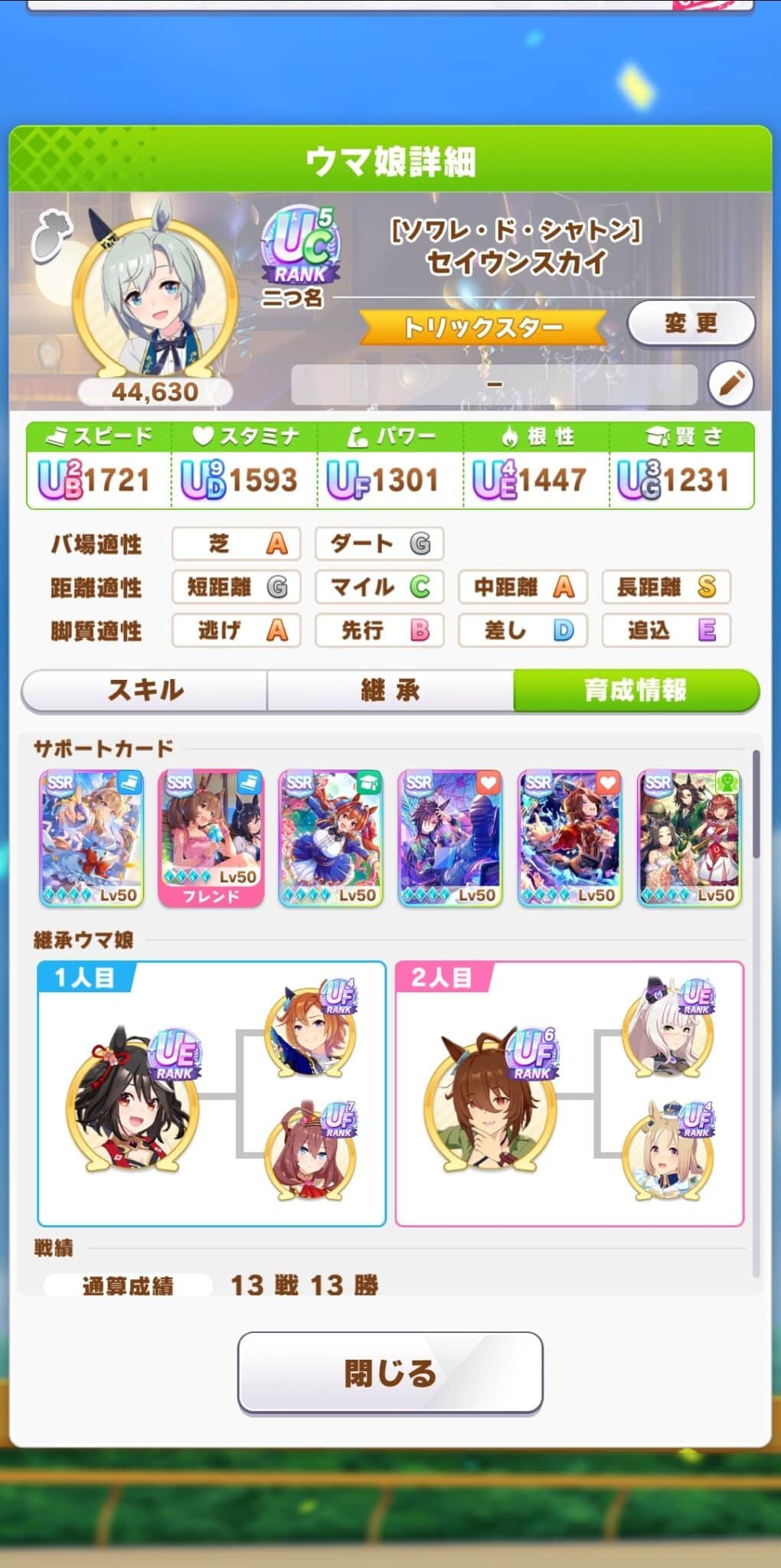Select the 育成情報 tab

tap(636, 690)
